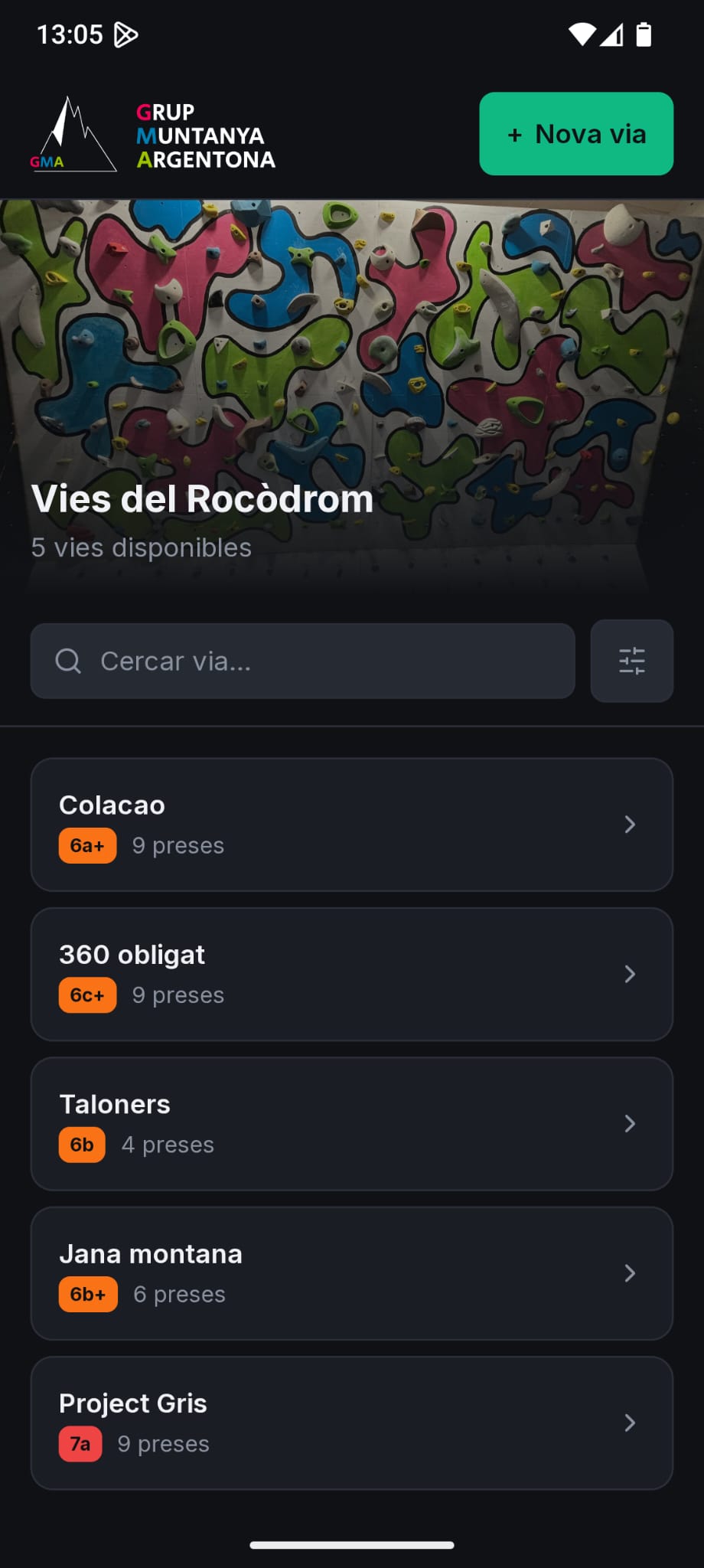Open Jana montana route details
Screen dimensions: 704x1568
pos(351,1273)
